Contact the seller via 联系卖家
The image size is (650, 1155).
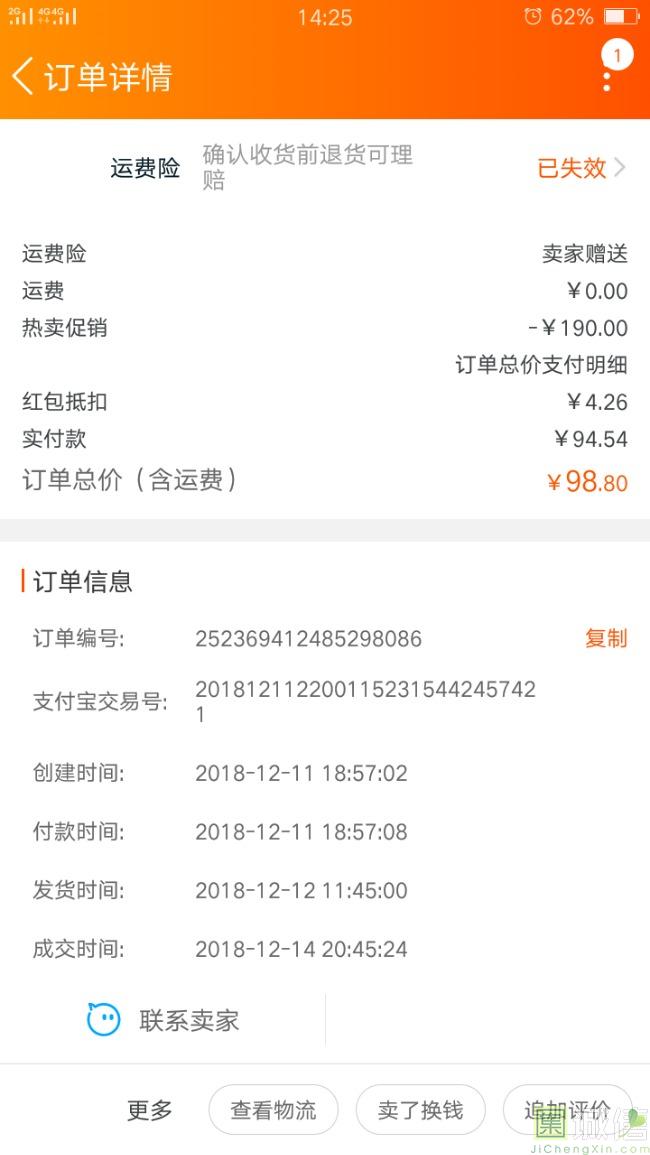[164, 1020]
